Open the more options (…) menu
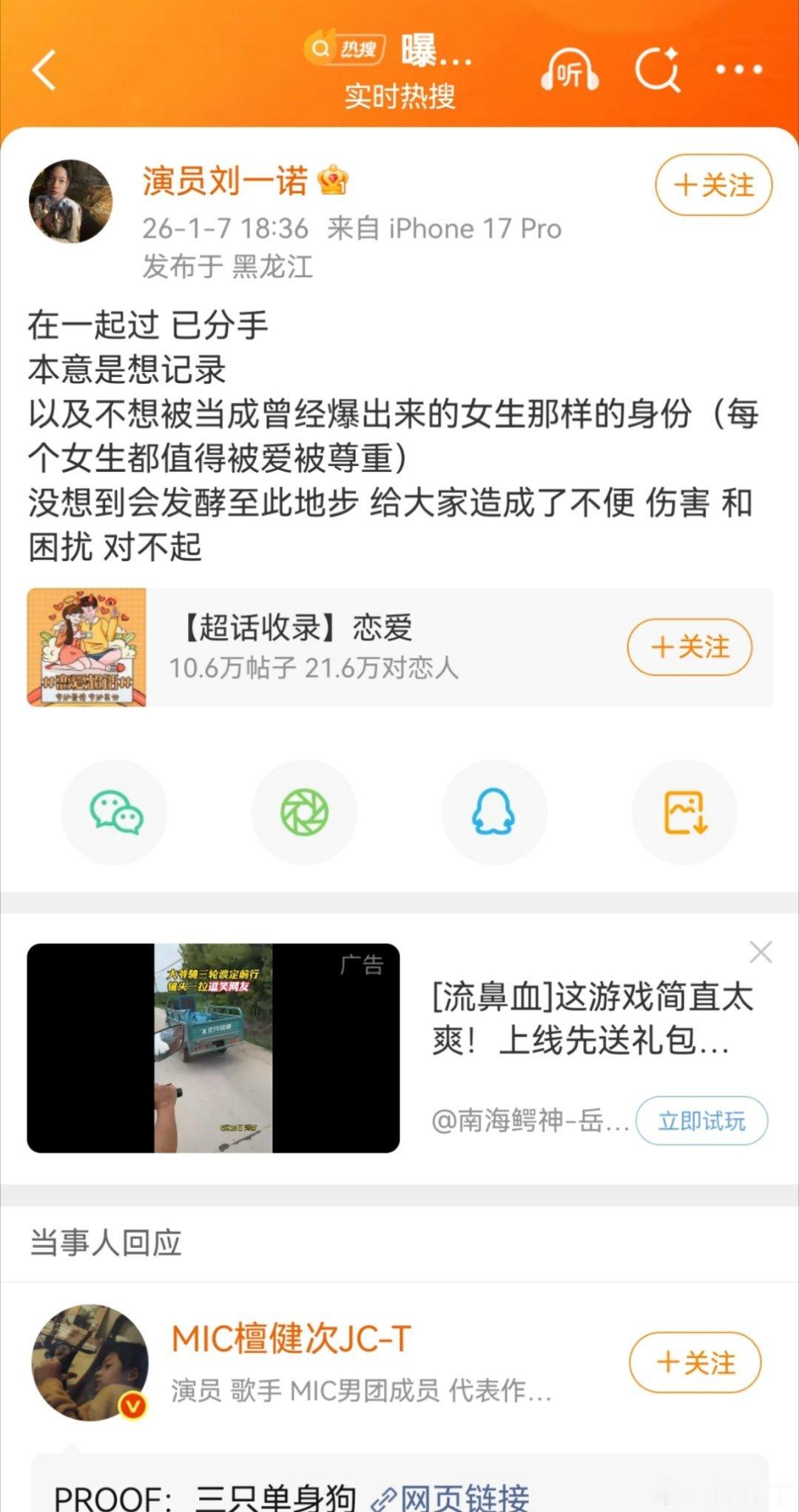Viewport: 799px width, 1512px height. [737, 69]
